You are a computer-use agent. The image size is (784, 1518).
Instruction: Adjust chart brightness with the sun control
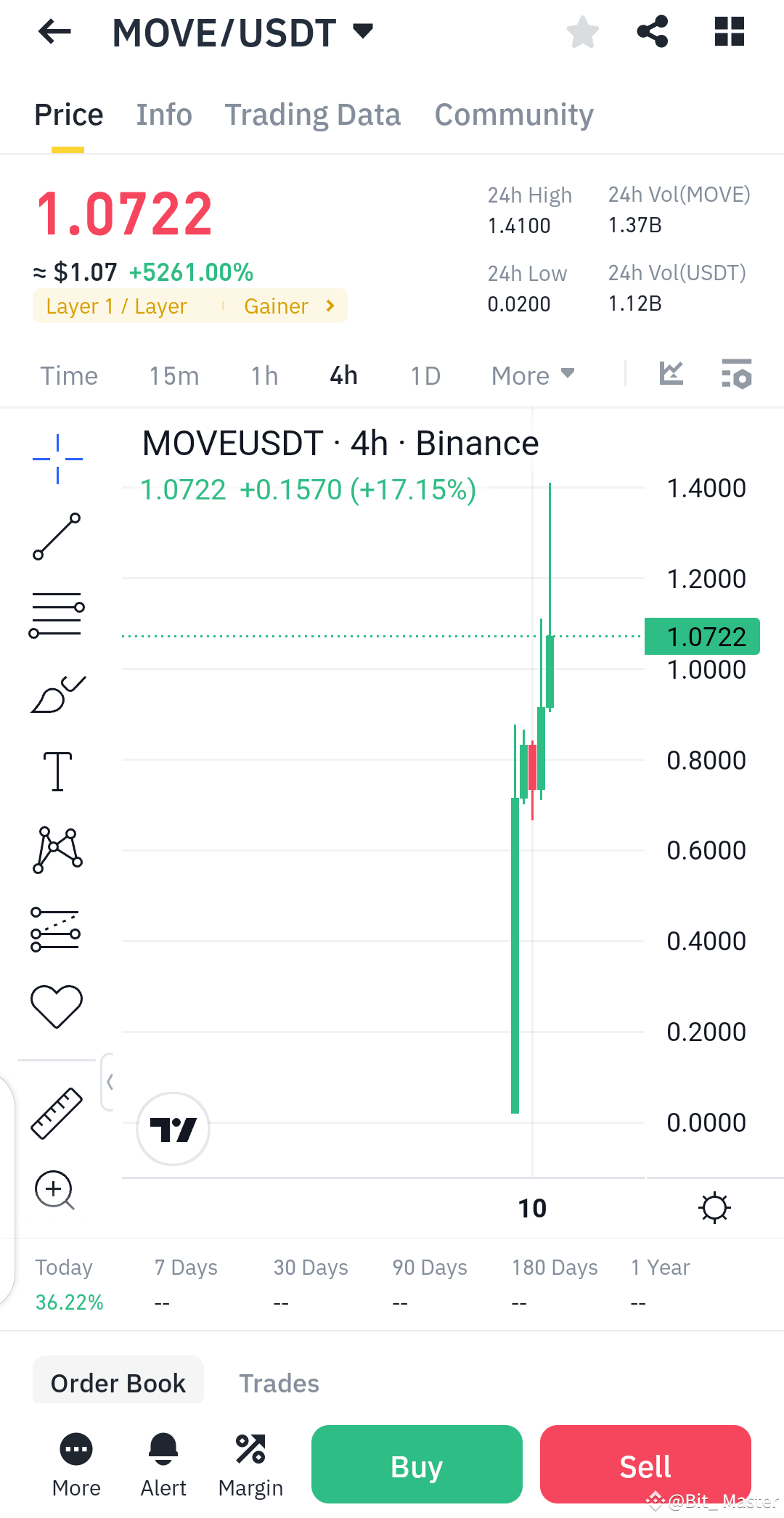pos(715,1207)
